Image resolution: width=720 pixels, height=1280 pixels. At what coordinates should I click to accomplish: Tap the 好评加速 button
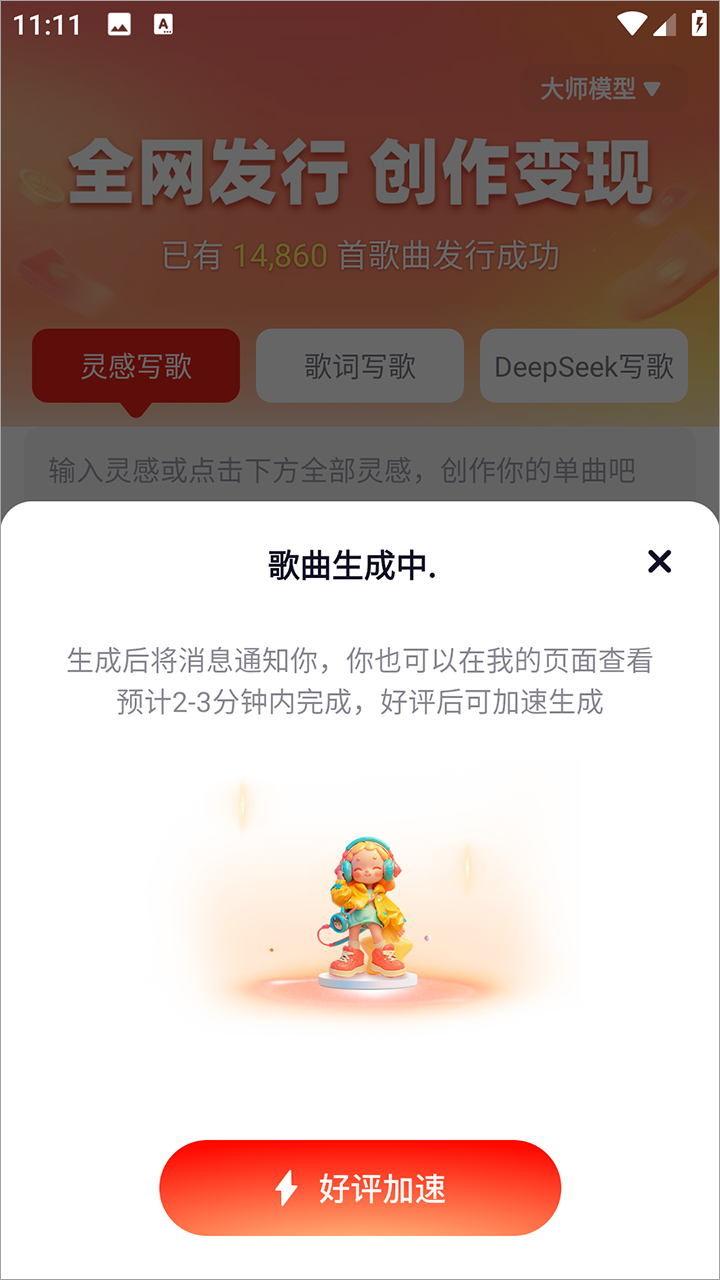360,1188
